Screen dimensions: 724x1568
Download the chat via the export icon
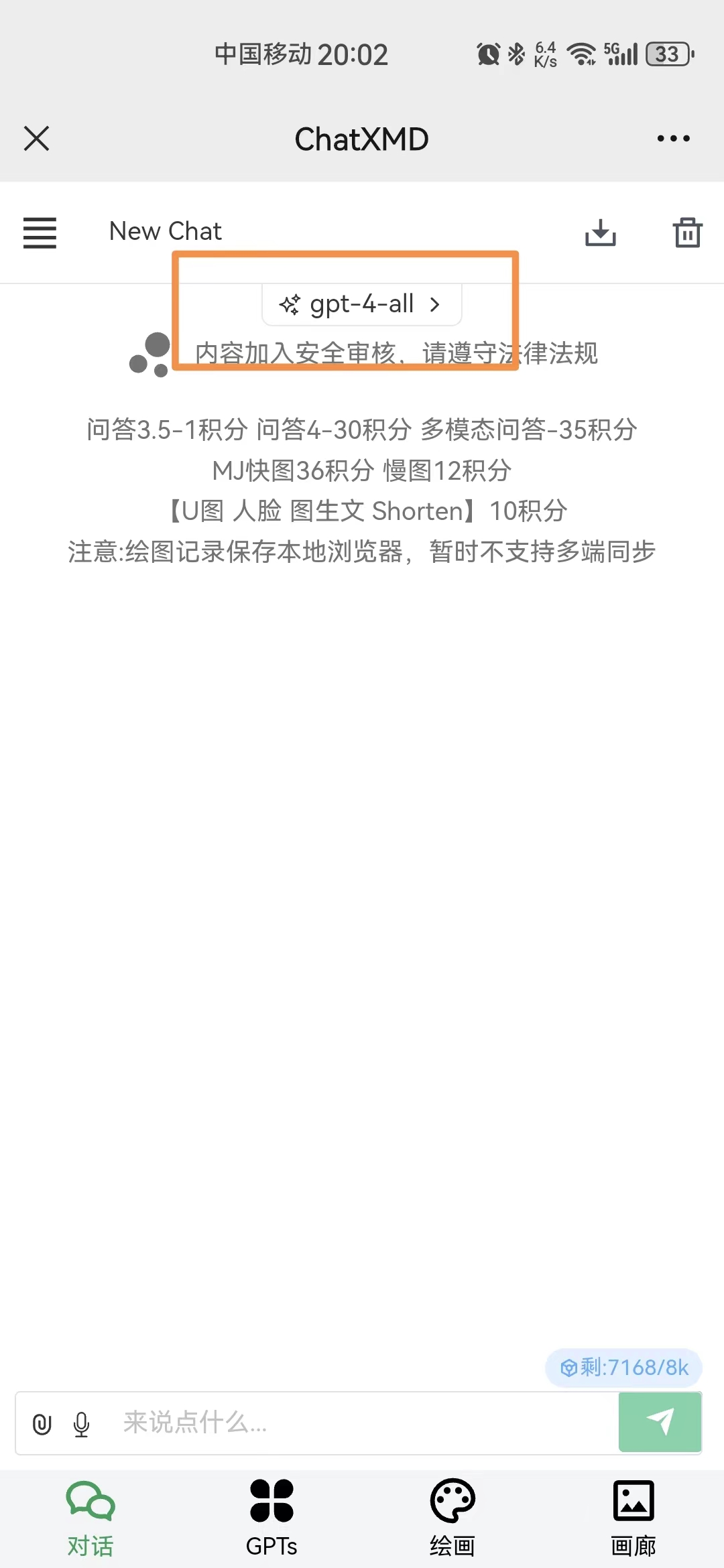coord(600,233)
